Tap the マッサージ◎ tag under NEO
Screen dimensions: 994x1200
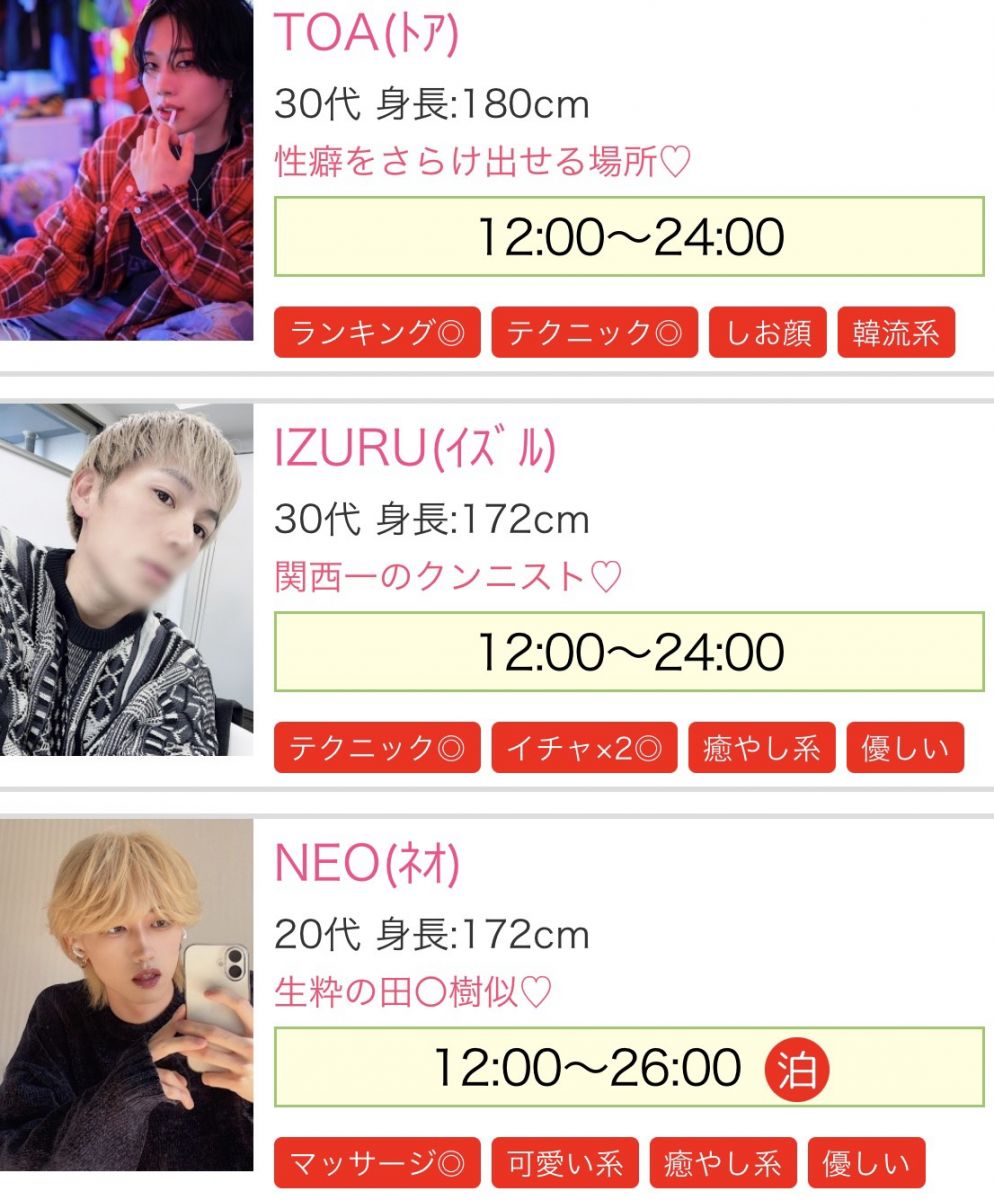(x=377, y=1163)
